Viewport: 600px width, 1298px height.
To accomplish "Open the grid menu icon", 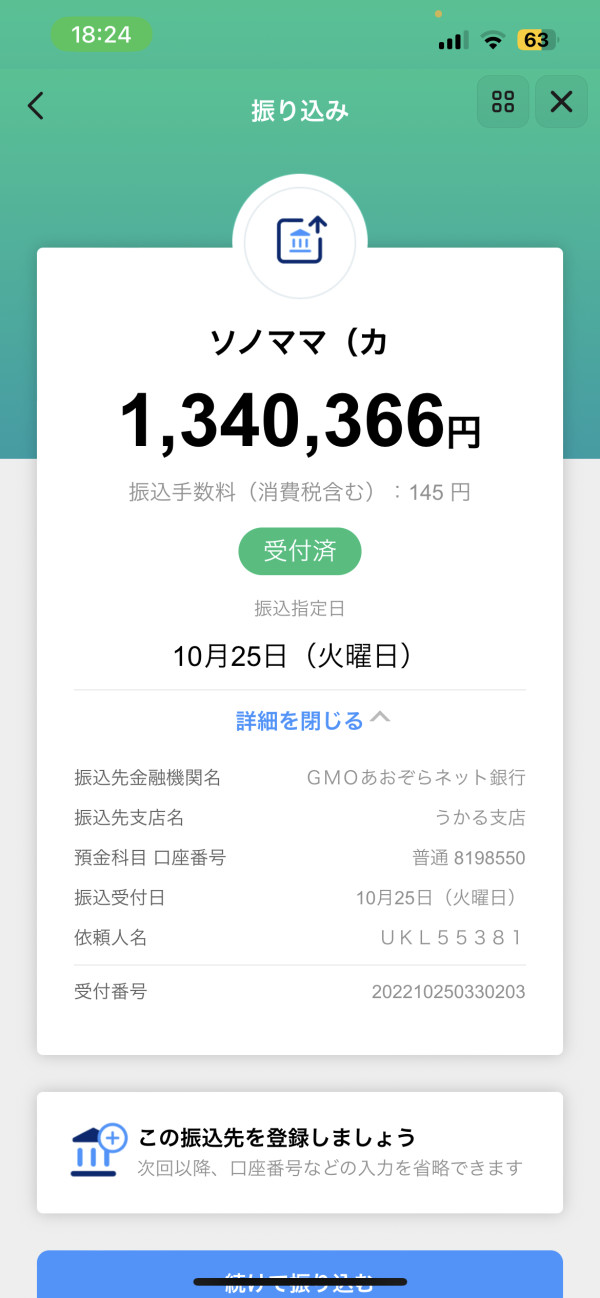I will point(503,102).
